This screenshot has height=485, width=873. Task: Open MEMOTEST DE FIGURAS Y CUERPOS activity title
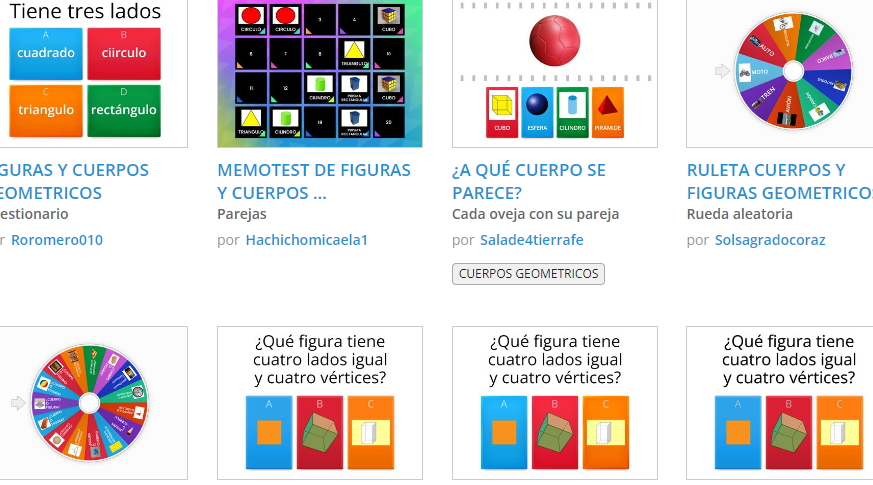coord(313,181)
